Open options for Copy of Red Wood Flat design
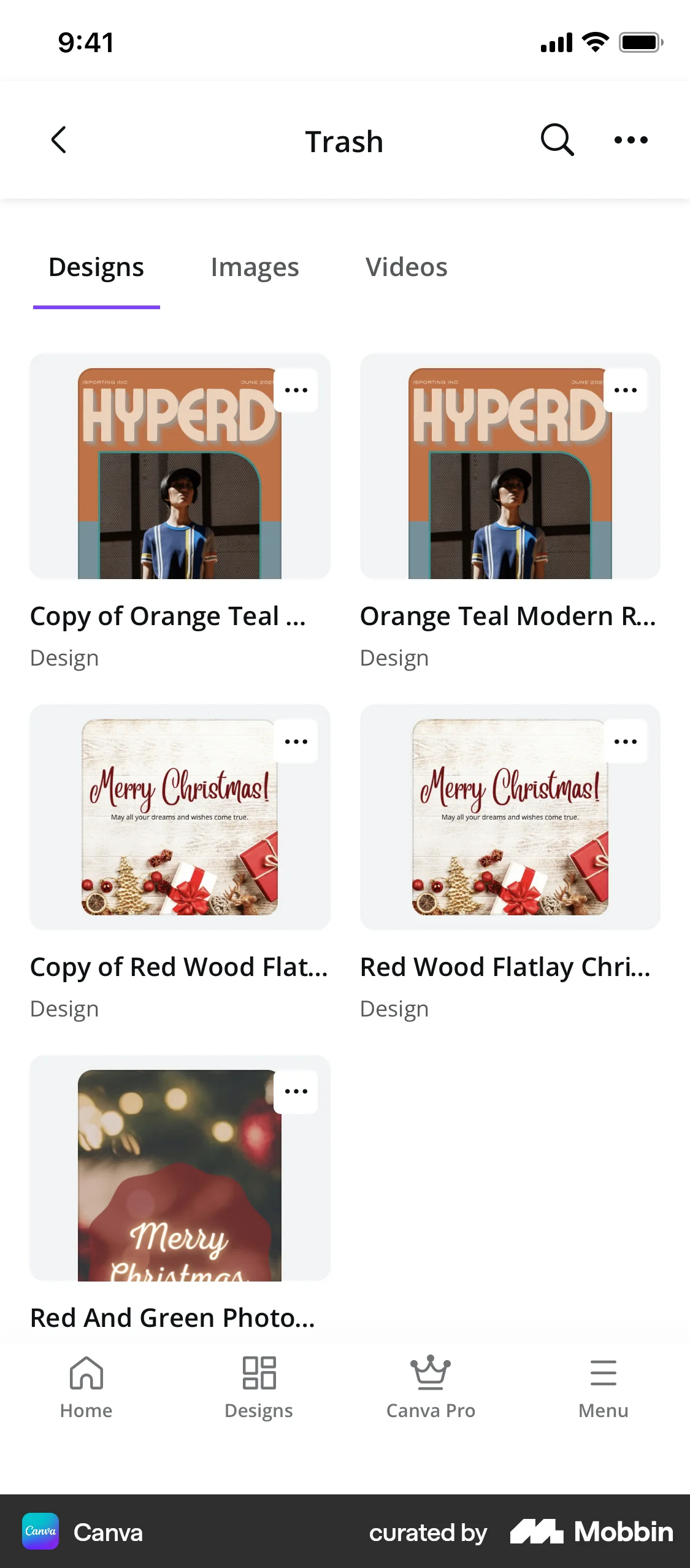690x1568 pixels. (296, 740)
